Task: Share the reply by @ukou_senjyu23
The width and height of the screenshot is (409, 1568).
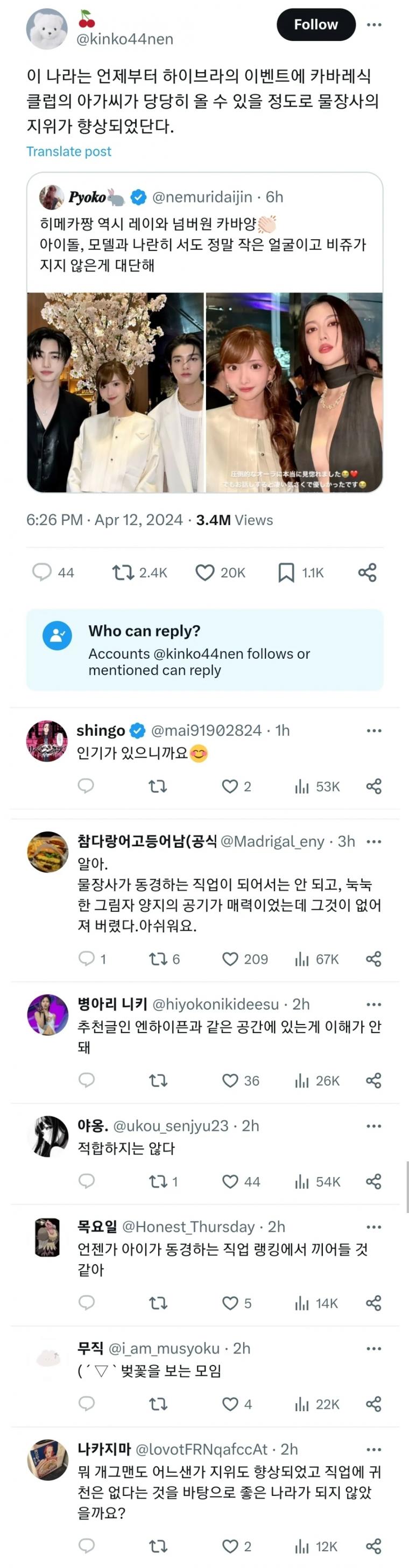Action: 373,1181
